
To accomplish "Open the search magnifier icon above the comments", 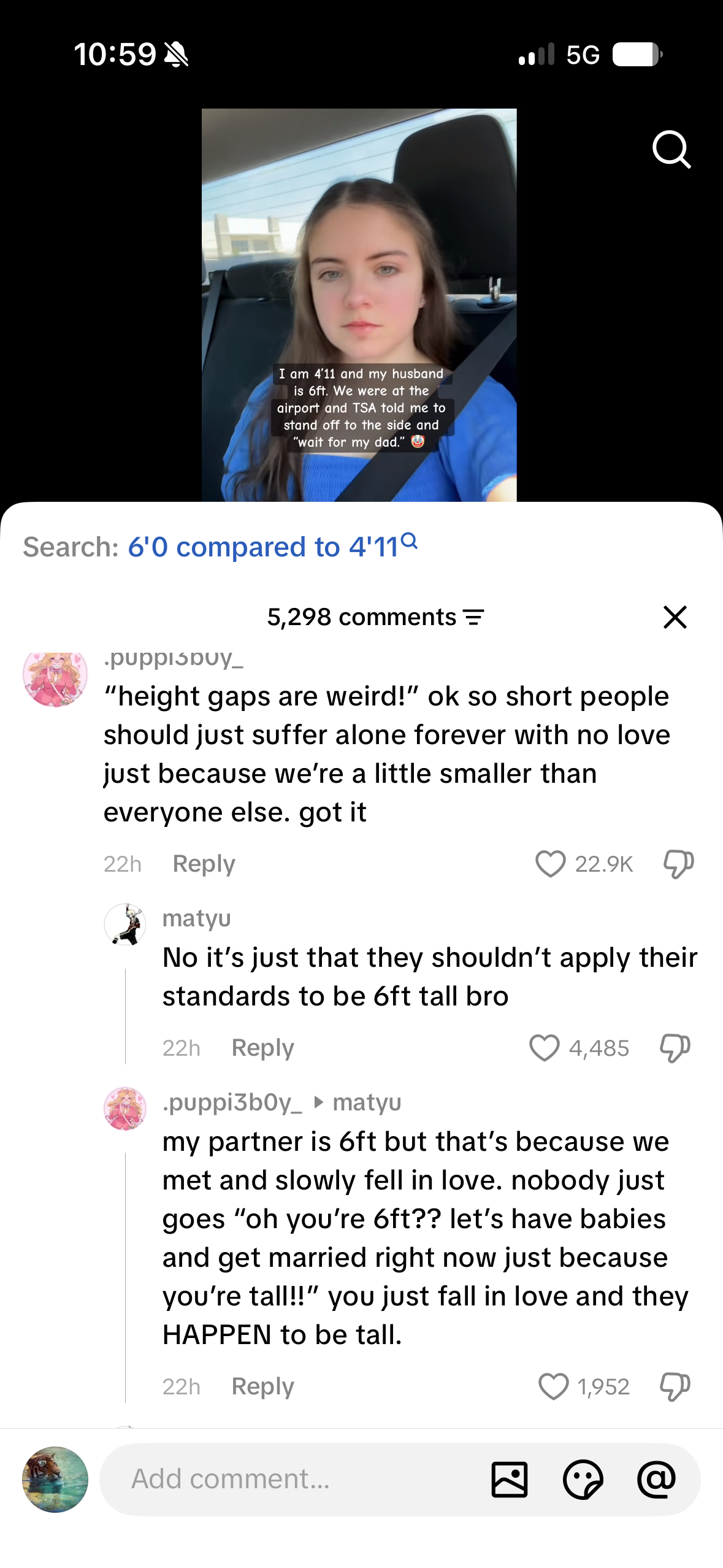I will click(x=671, y=149).
